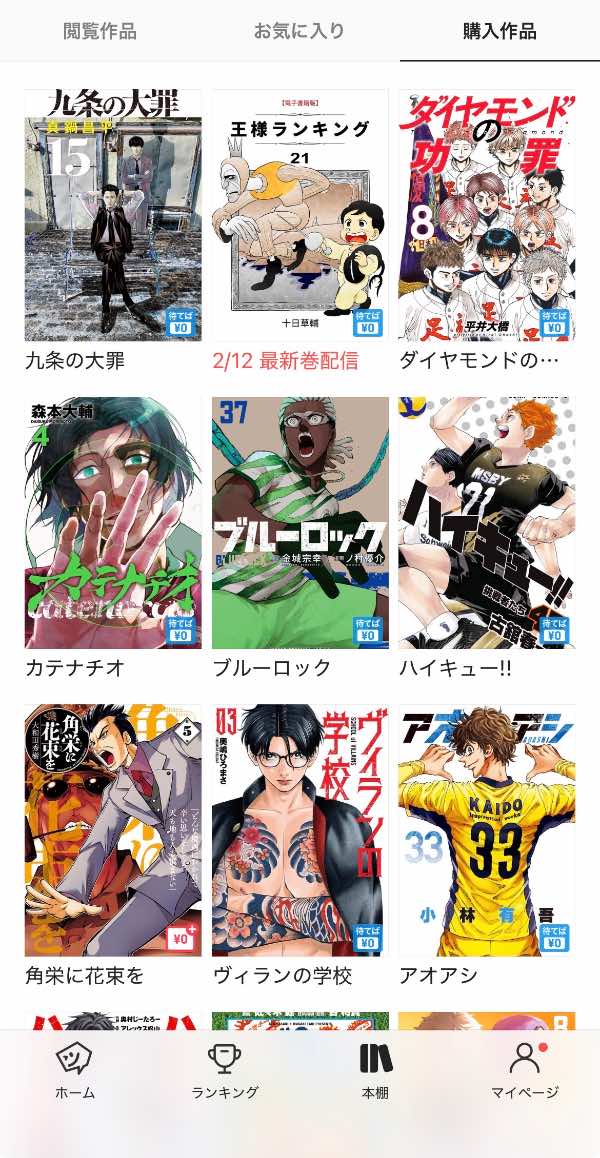Open the ランキング tab
600x1158 pixels.
click(225, 1072)
